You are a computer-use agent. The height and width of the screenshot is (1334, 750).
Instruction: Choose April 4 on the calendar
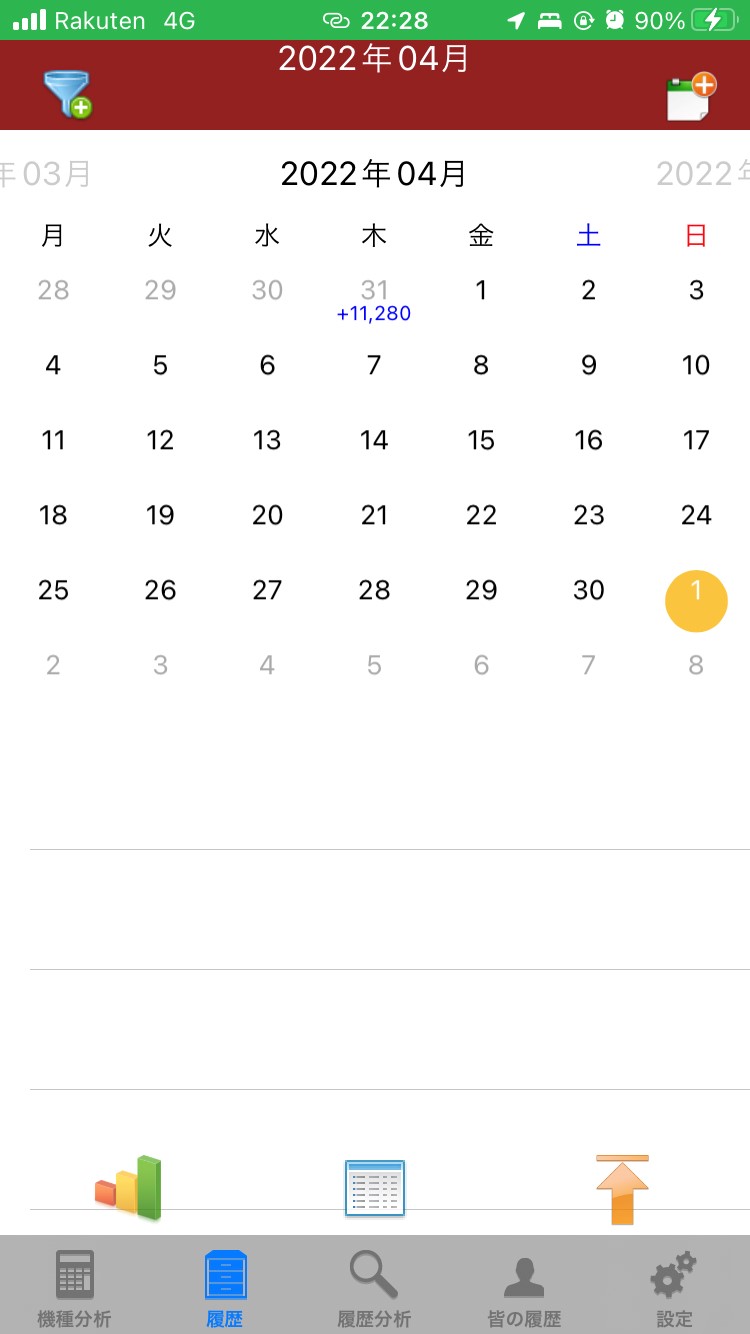point(53,365)
